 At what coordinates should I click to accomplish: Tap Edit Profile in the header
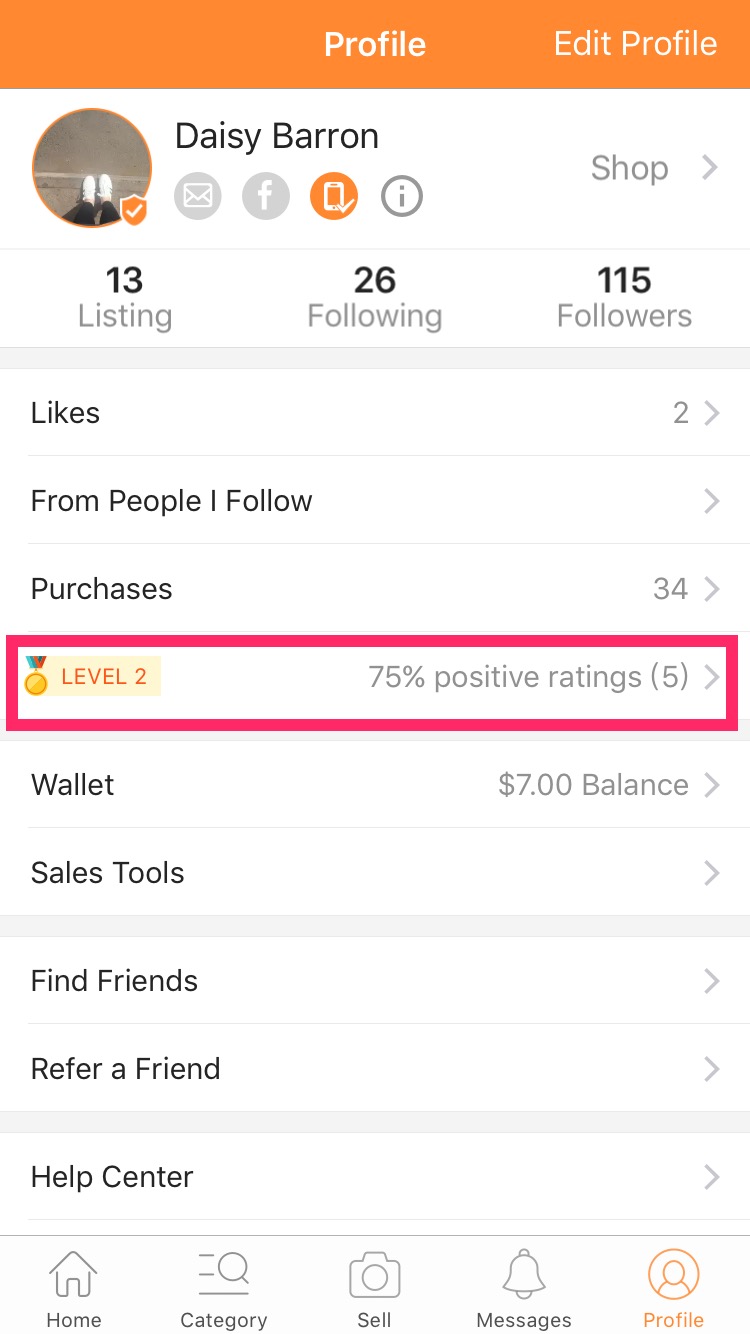tap(635, 44)
